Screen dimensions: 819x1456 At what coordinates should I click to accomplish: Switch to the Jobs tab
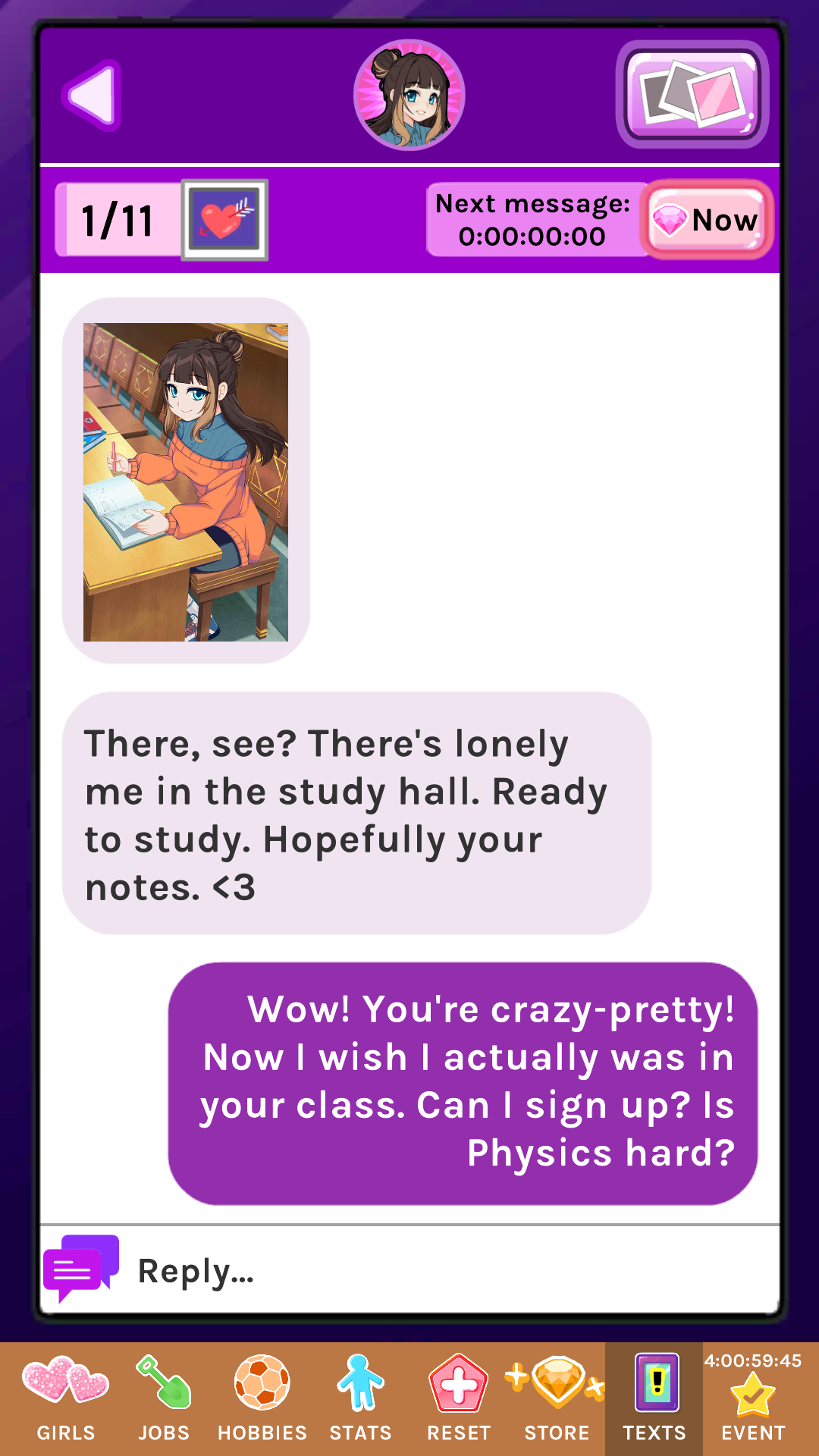[164, 1399]
